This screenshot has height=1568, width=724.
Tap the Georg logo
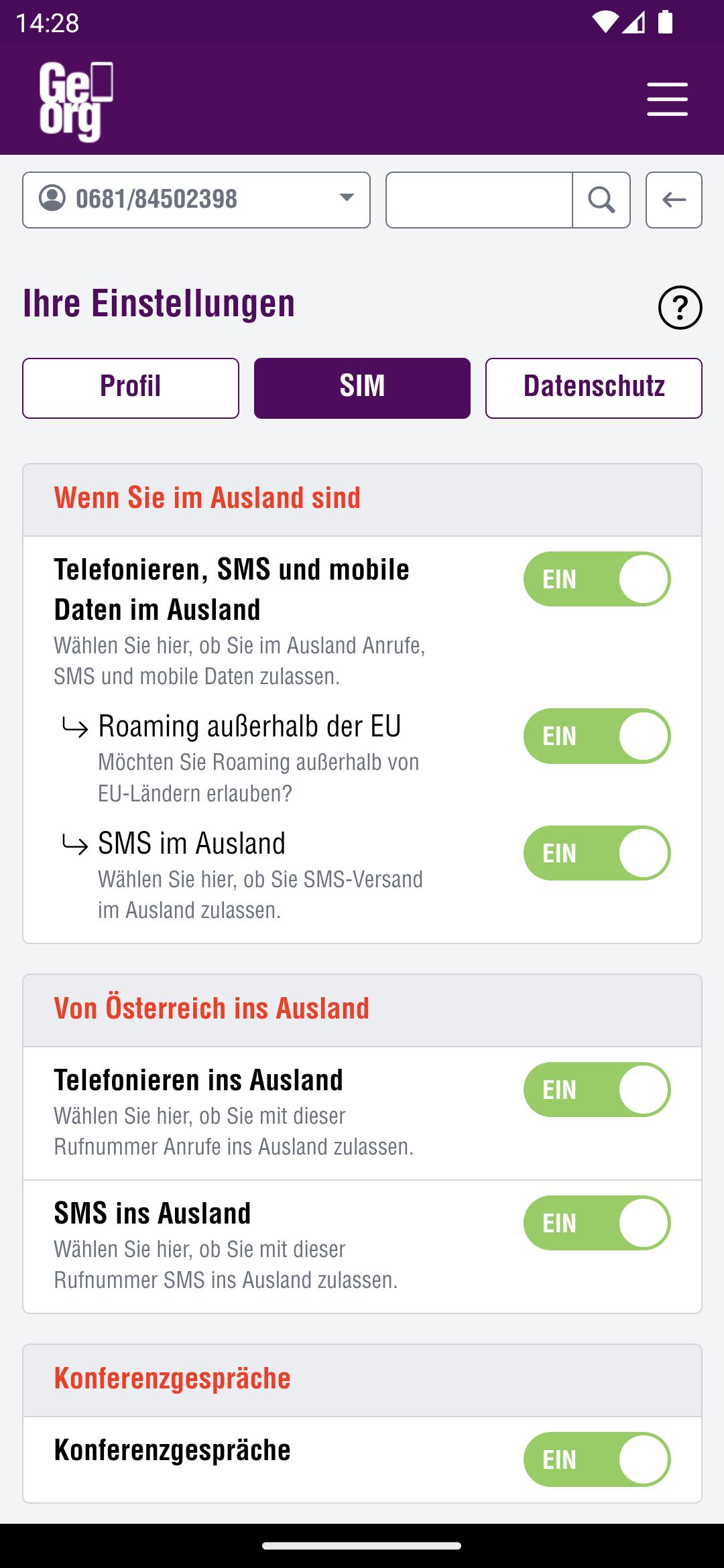pyautogui.click(x=76, y=101)
